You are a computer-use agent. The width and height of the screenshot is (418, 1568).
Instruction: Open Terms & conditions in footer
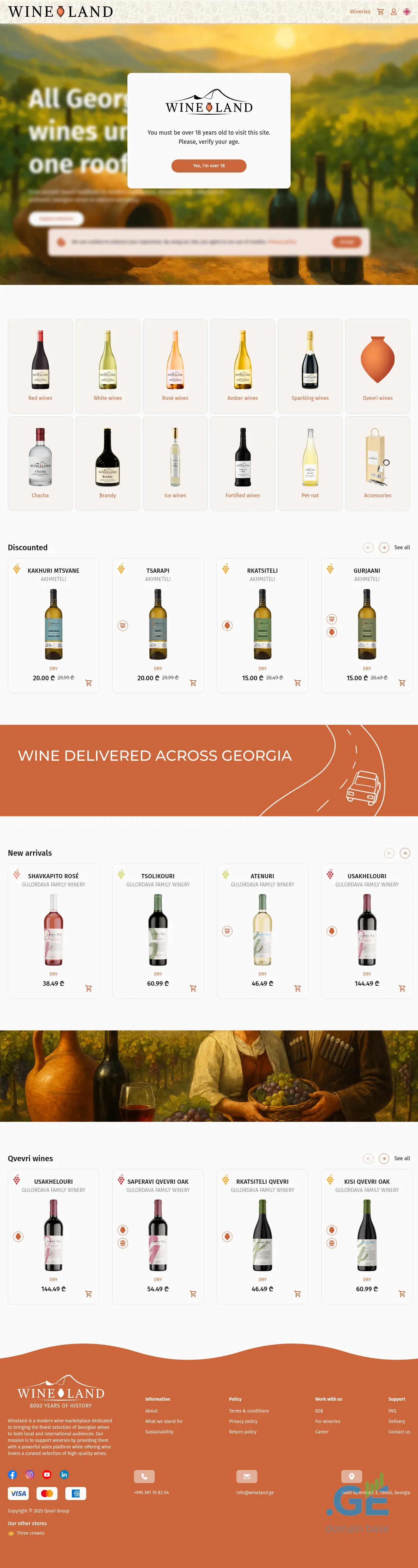point(249,1411)
